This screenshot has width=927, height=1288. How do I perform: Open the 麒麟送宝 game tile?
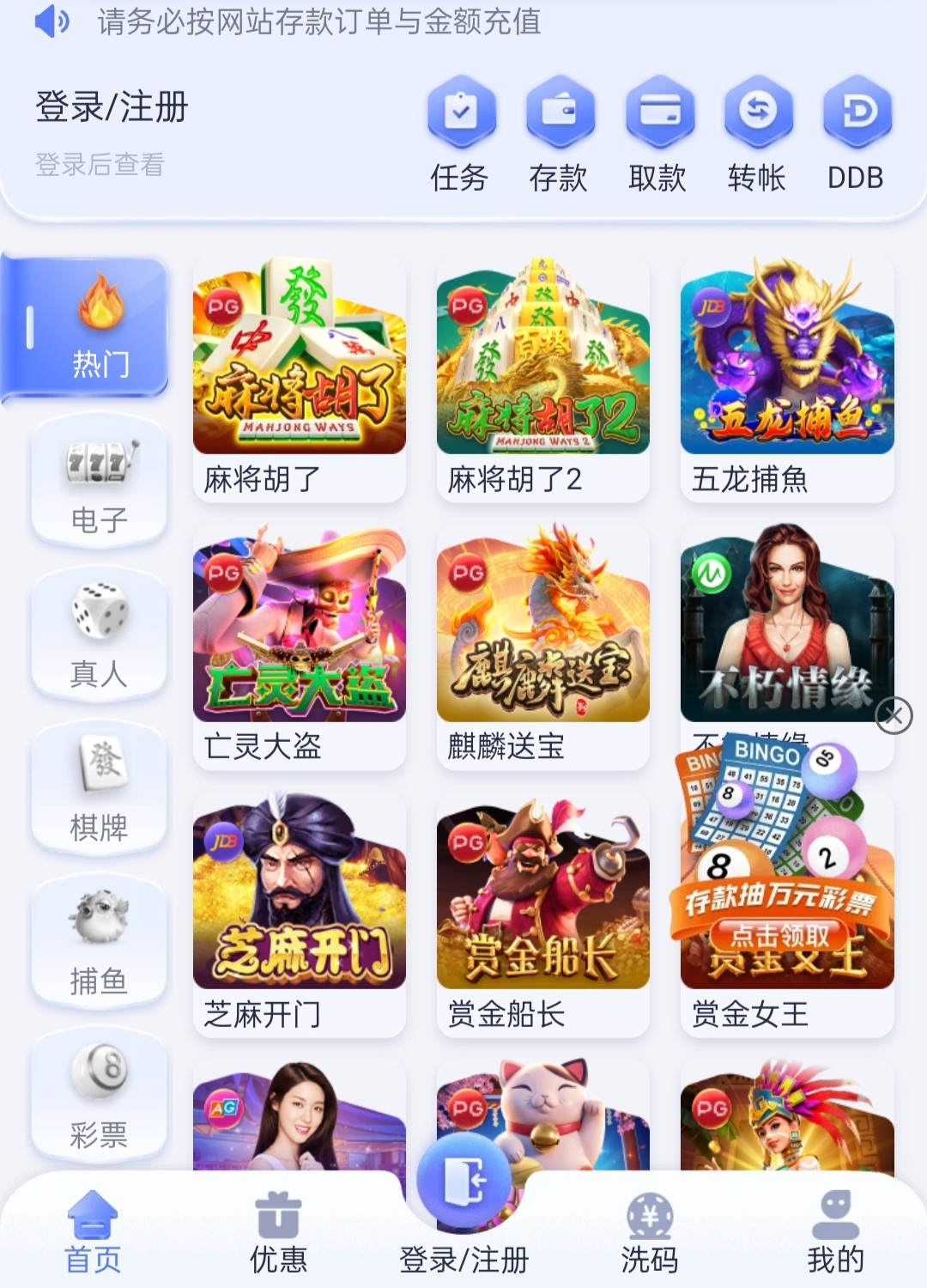[x=542, y=644]
